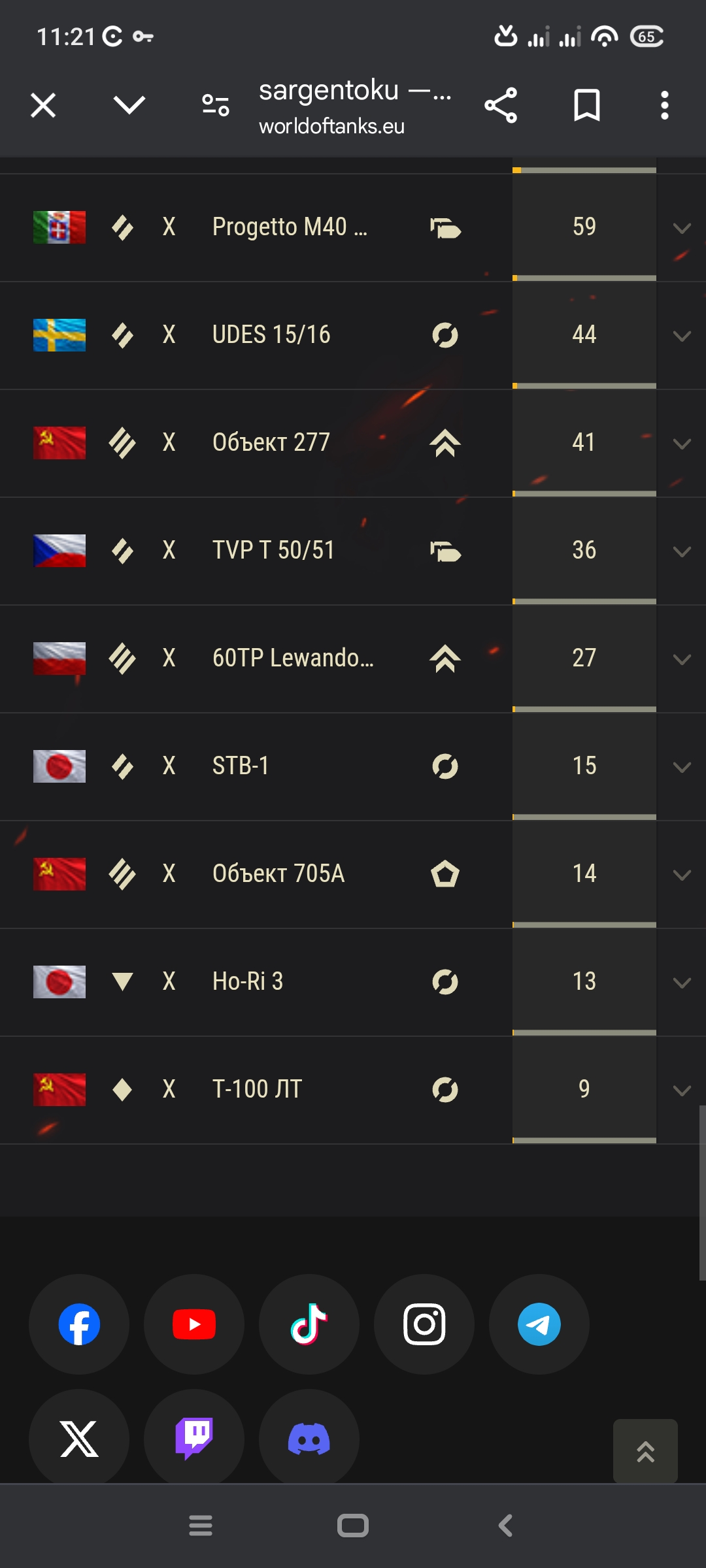Bookmark the current page
The height and width of the screenshot is (1568, 706).
586,105
